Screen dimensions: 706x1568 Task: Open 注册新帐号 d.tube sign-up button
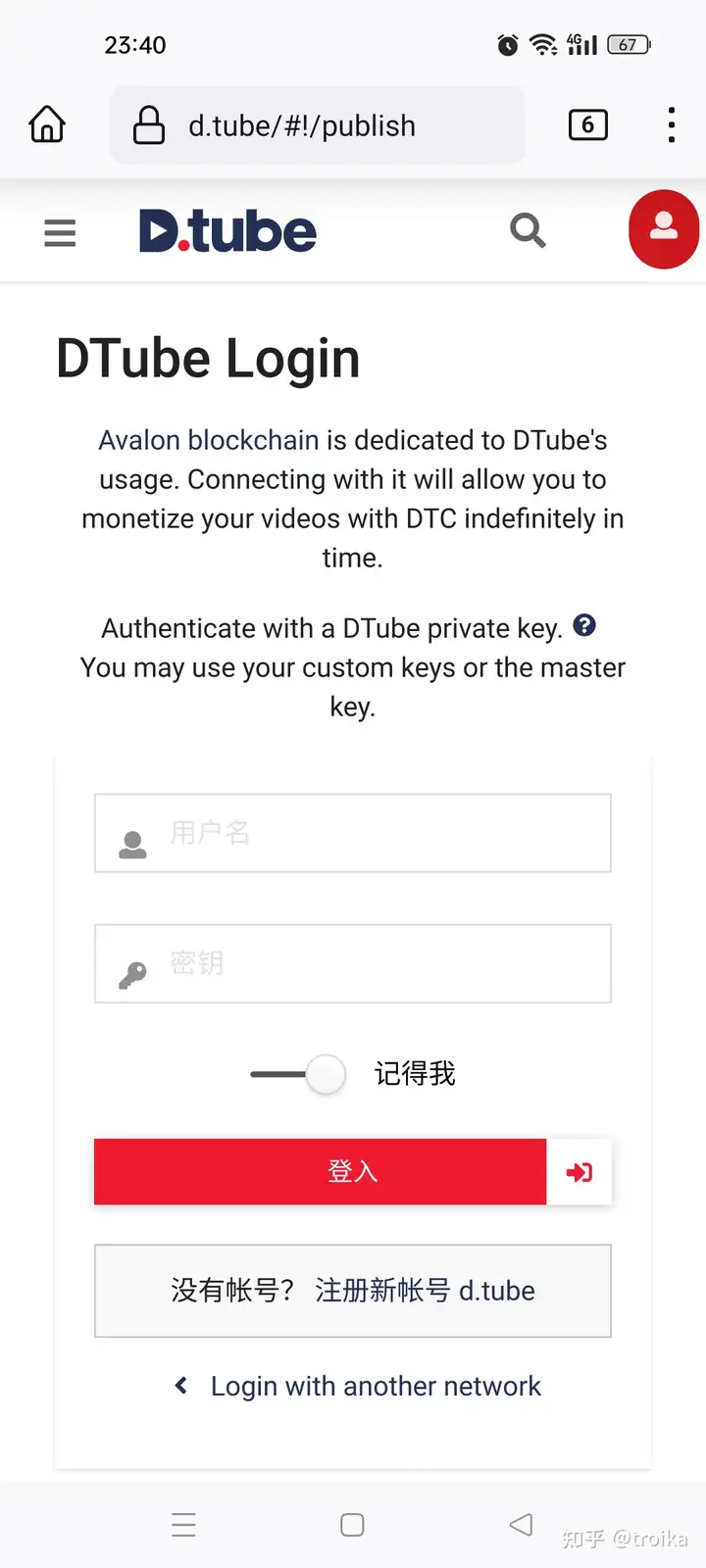[x=353, y=1291]
